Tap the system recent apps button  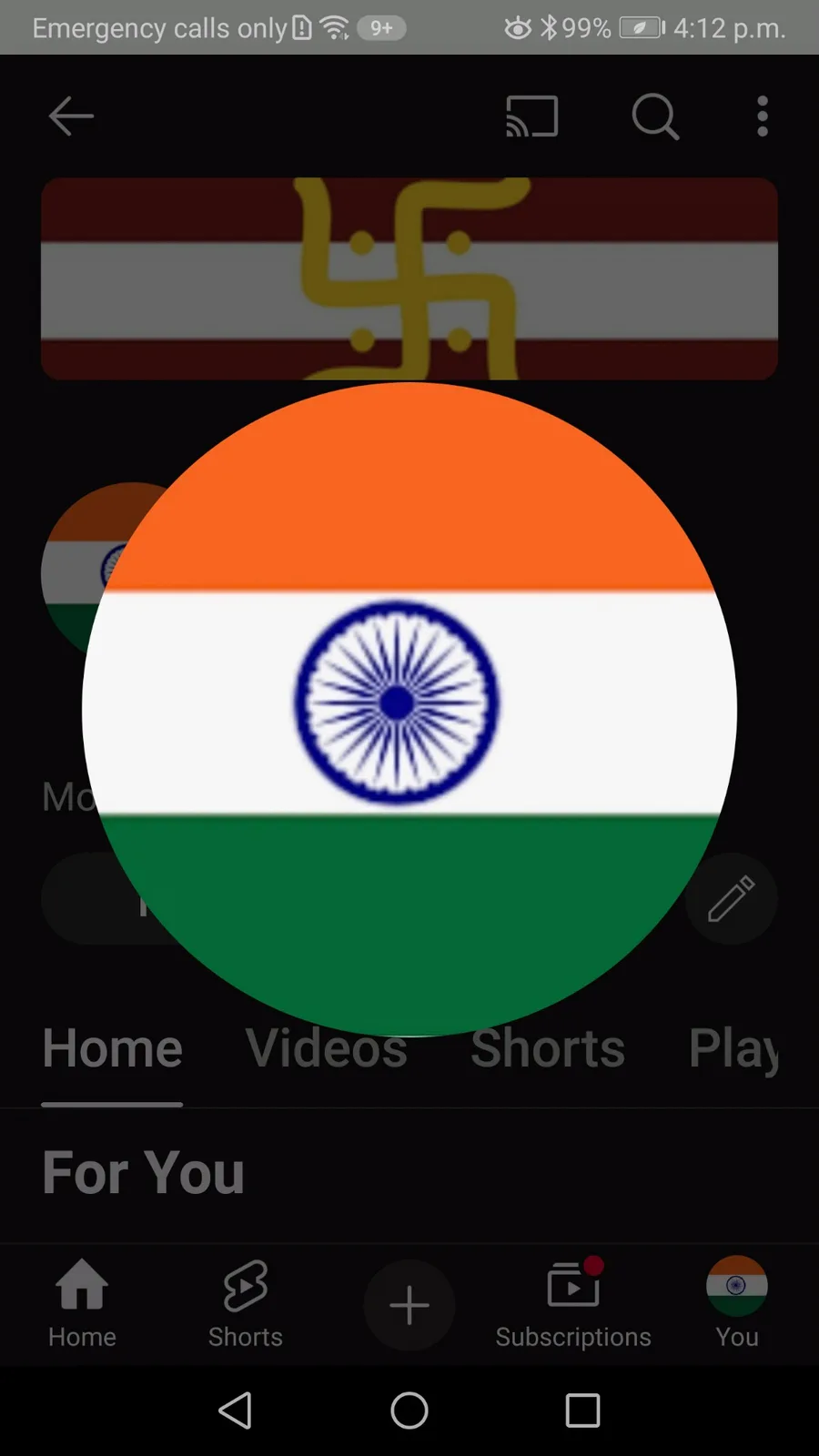point(582,1410)
